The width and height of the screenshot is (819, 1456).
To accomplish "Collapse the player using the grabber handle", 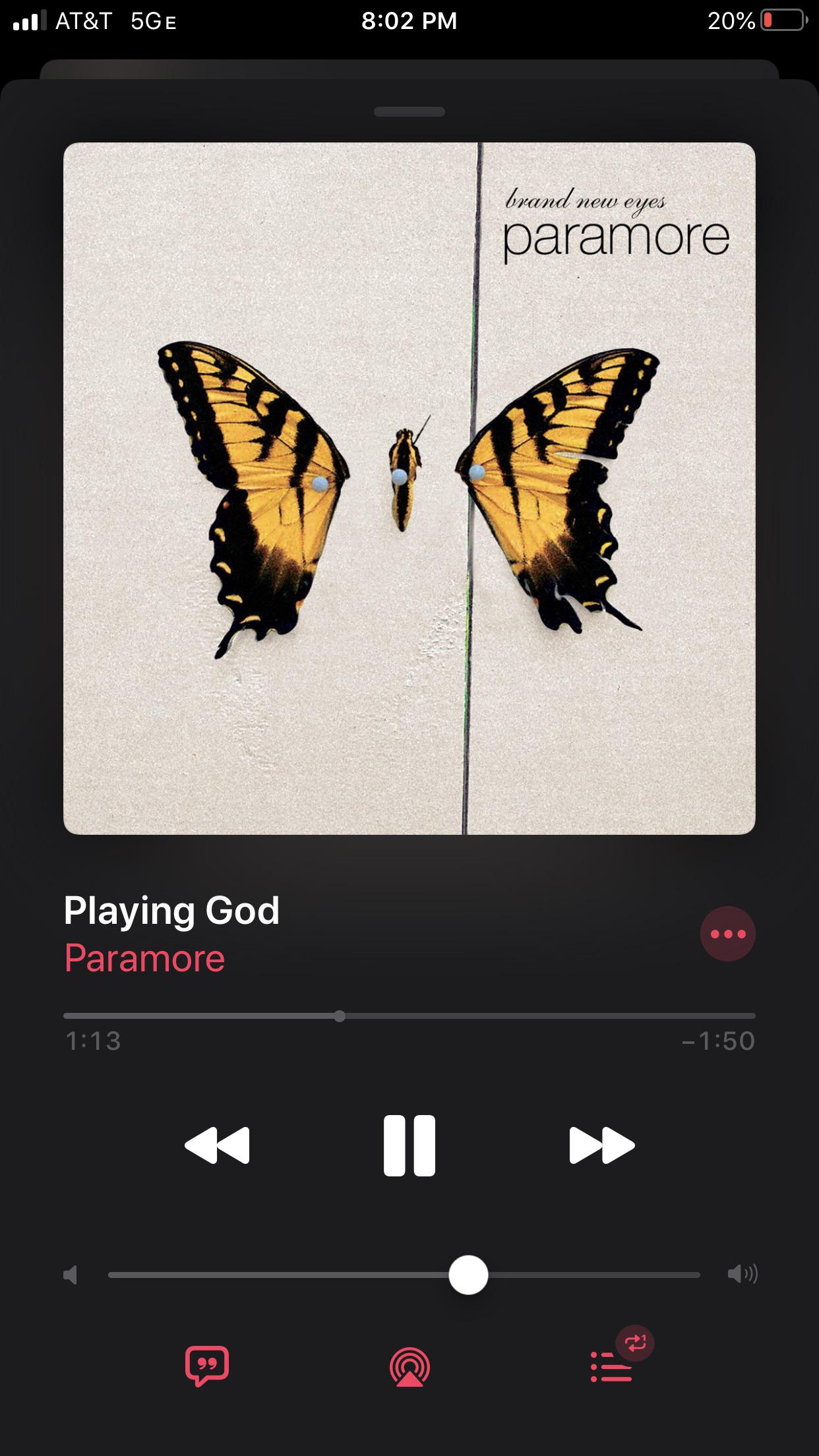I will [409, 112].
